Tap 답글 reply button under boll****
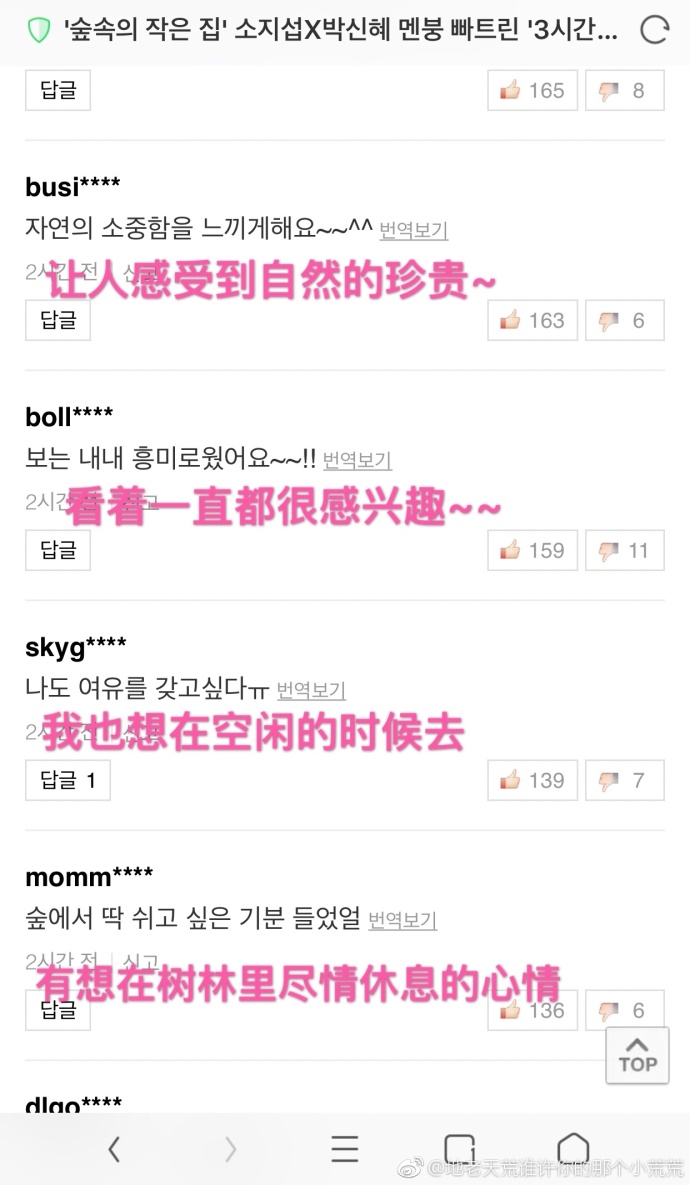The image size is (690, 1185). point(58,550)
